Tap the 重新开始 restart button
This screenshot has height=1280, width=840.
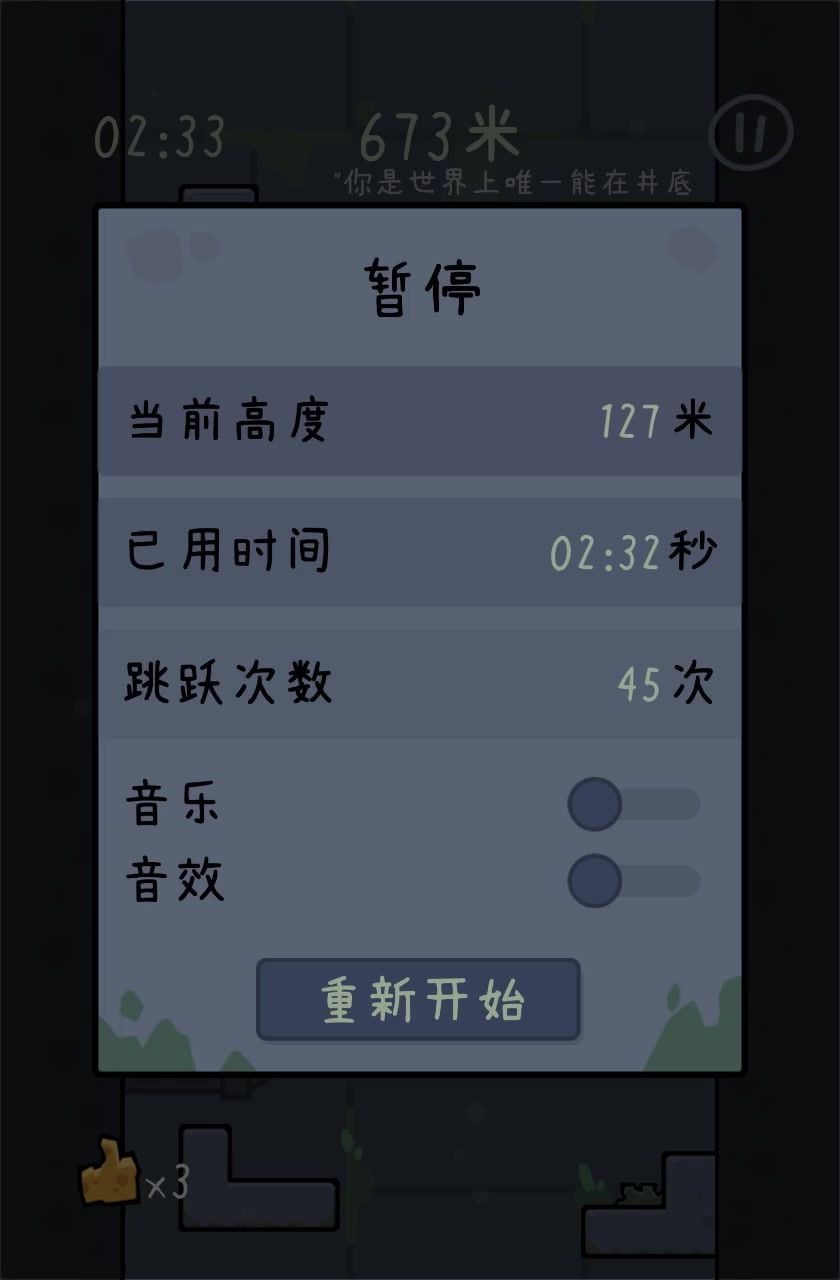pos(418,999)
